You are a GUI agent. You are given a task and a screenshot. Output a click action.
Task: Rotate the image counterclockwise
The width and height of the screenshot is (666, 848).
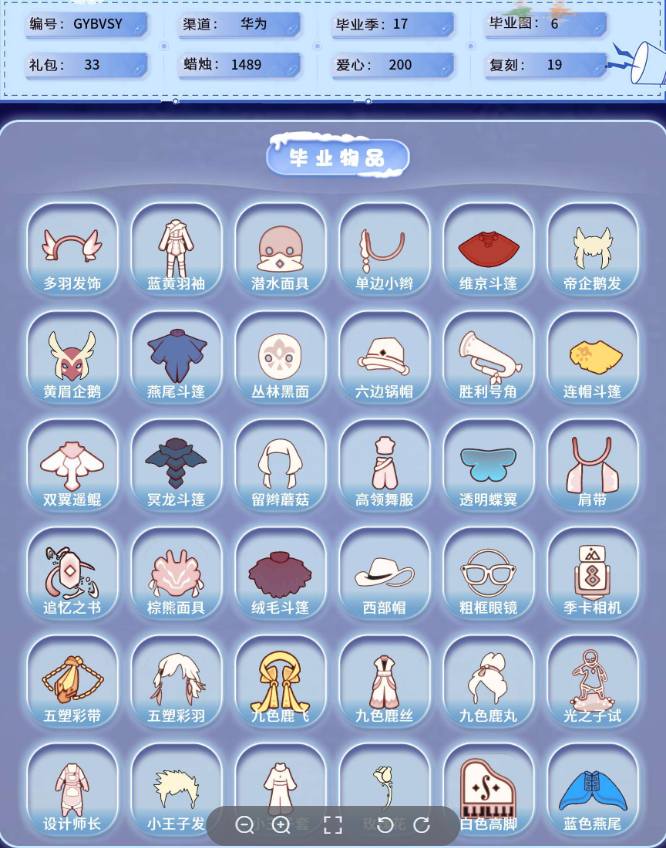[x=385, y=825]
